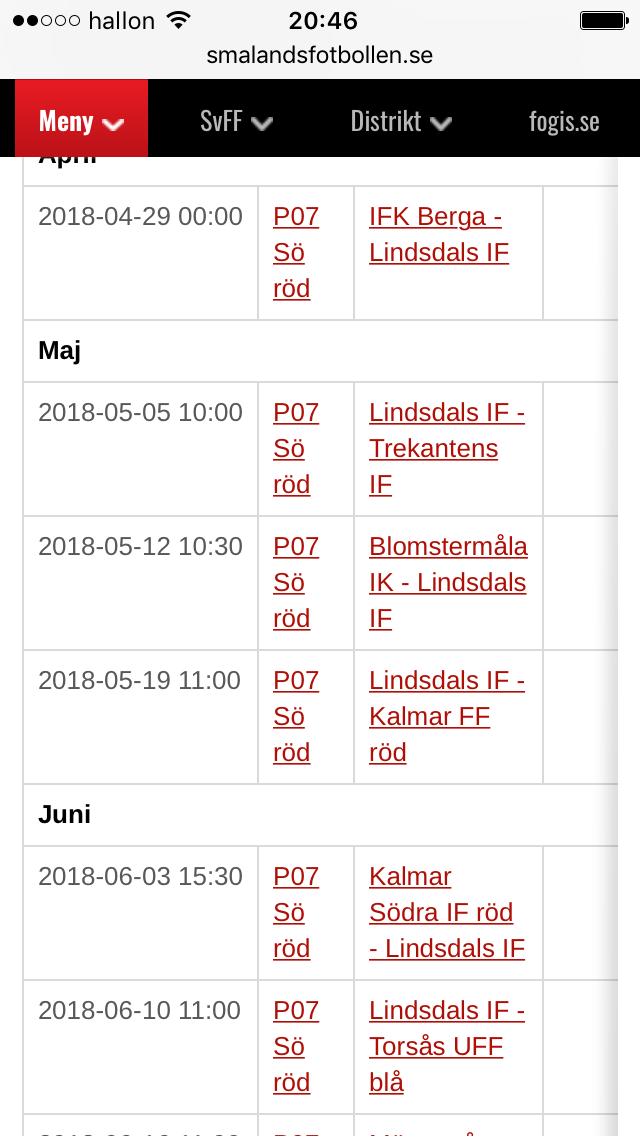The width and height of the screenshot is (640, 1136).
Task: Open P07 Sö röd link for 2018-06-03
Action: click(296, 913)
